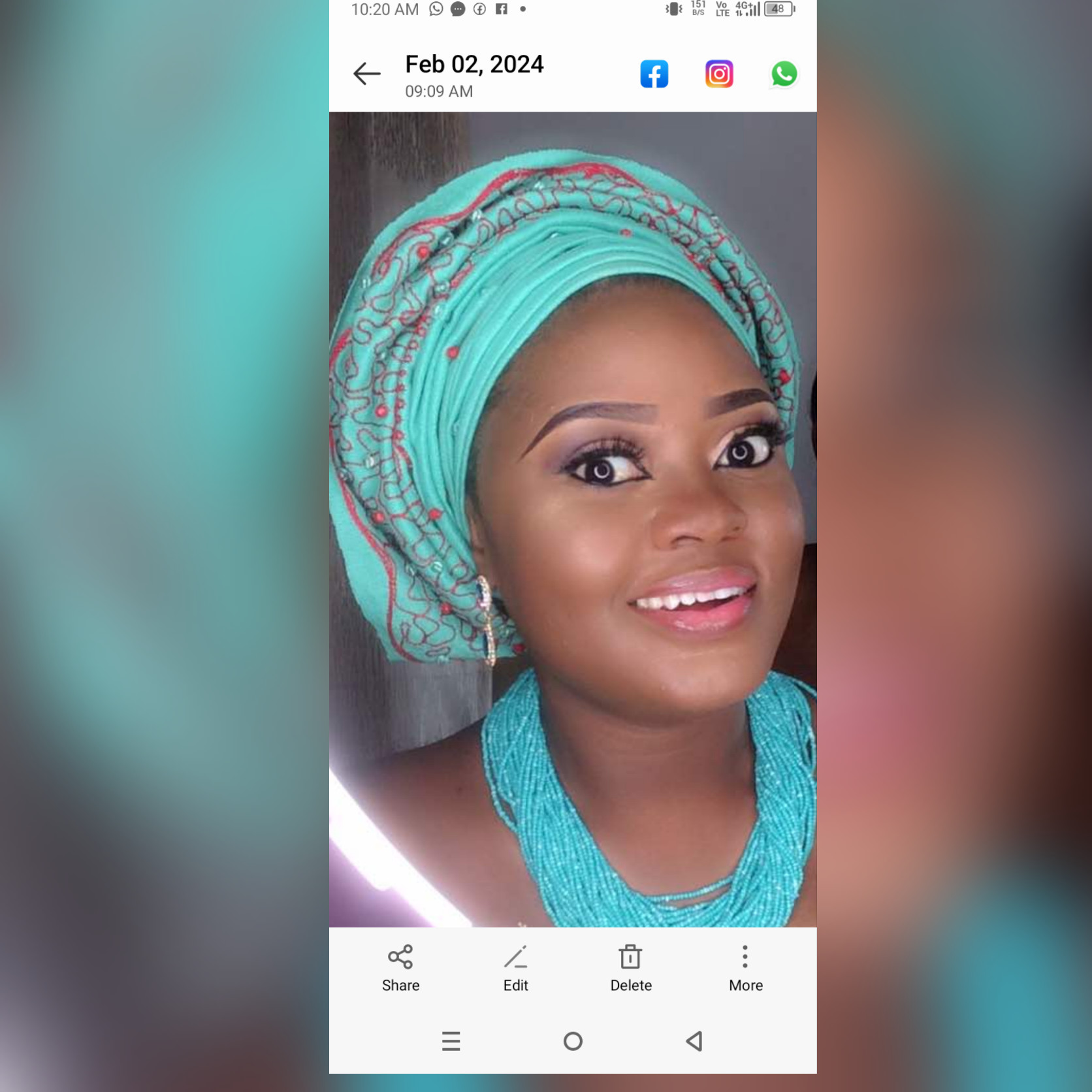1092x1092 pixels.
Task: Send photo via WhatsApp
Action: 784,74
